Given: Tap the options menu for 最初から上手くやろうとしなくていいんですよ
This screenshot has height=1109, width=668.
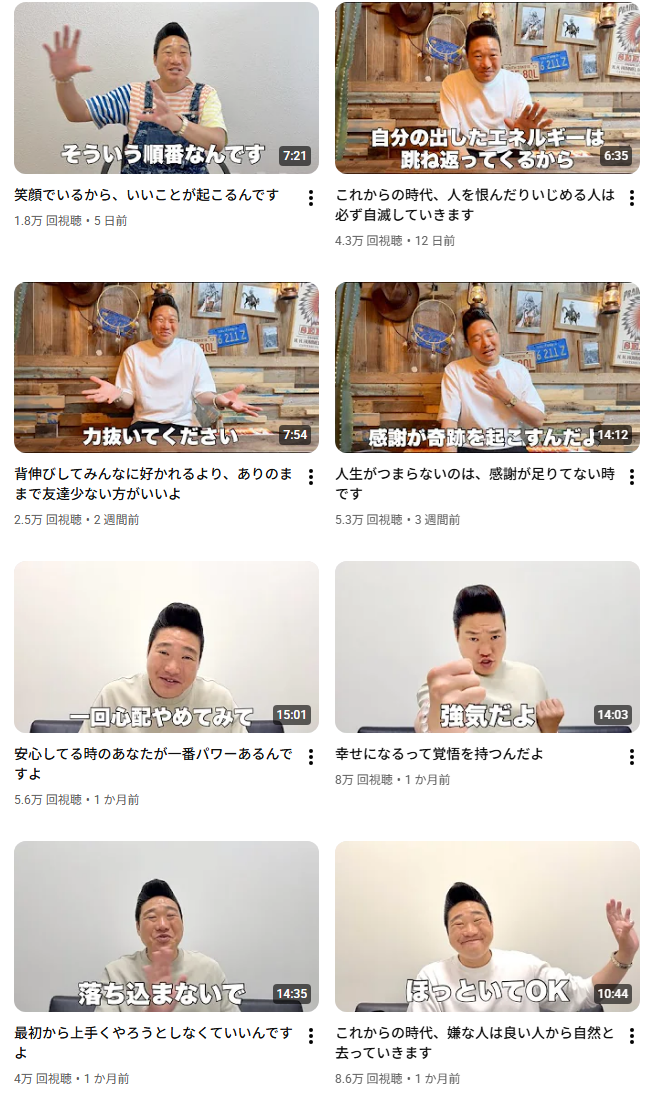Looking at the screenshot, I should (311, 1036).
